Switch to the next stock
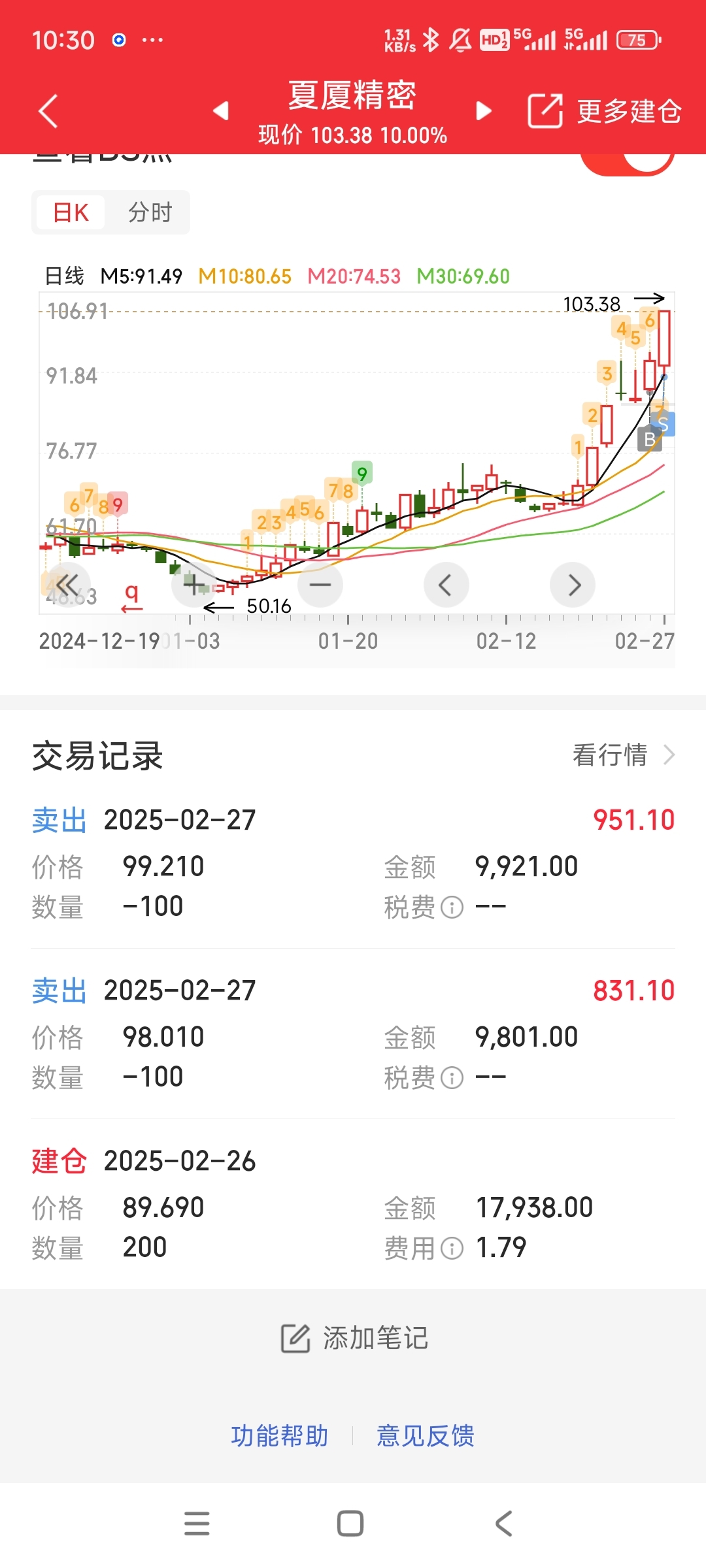The width and height of the screenshot is (706, 1568). click(484, 110)
